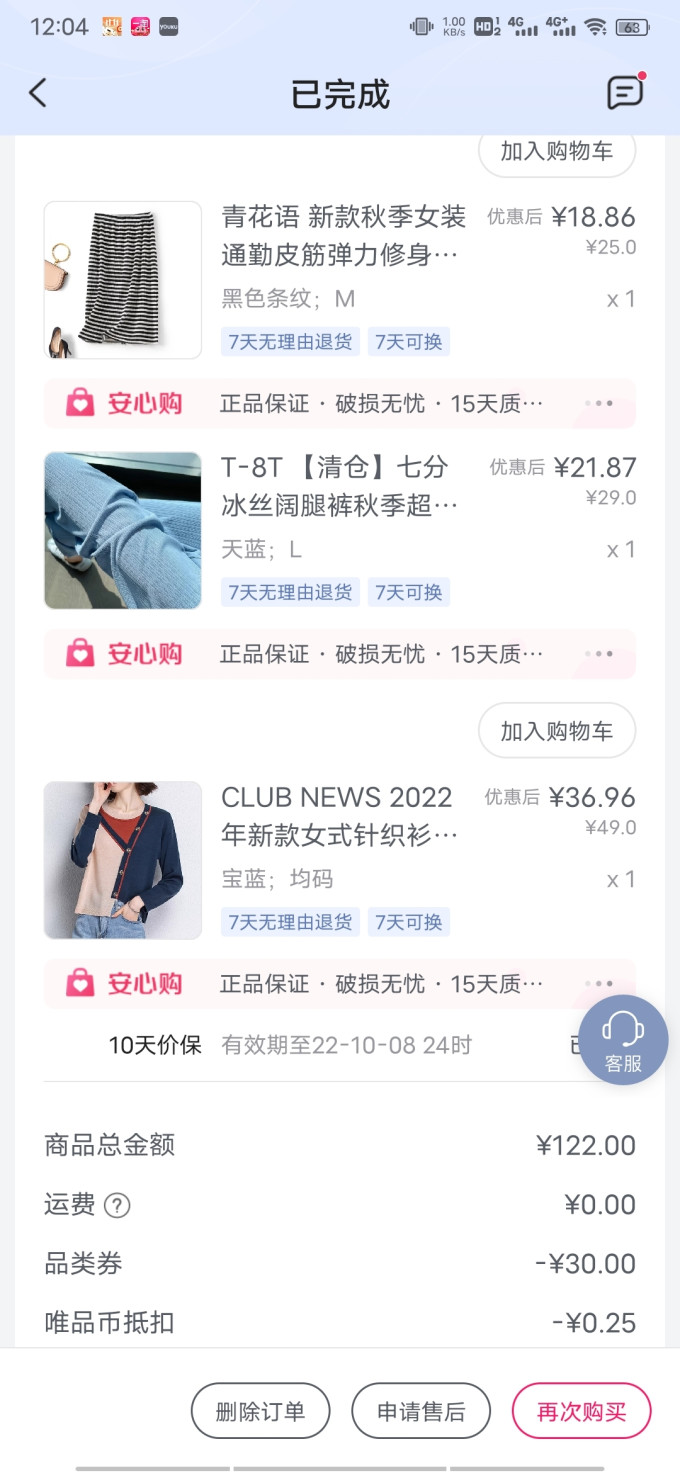Expand 安心购 details under the striped skirt
This screenshot has width=680, height=1473.
(599, 404)
